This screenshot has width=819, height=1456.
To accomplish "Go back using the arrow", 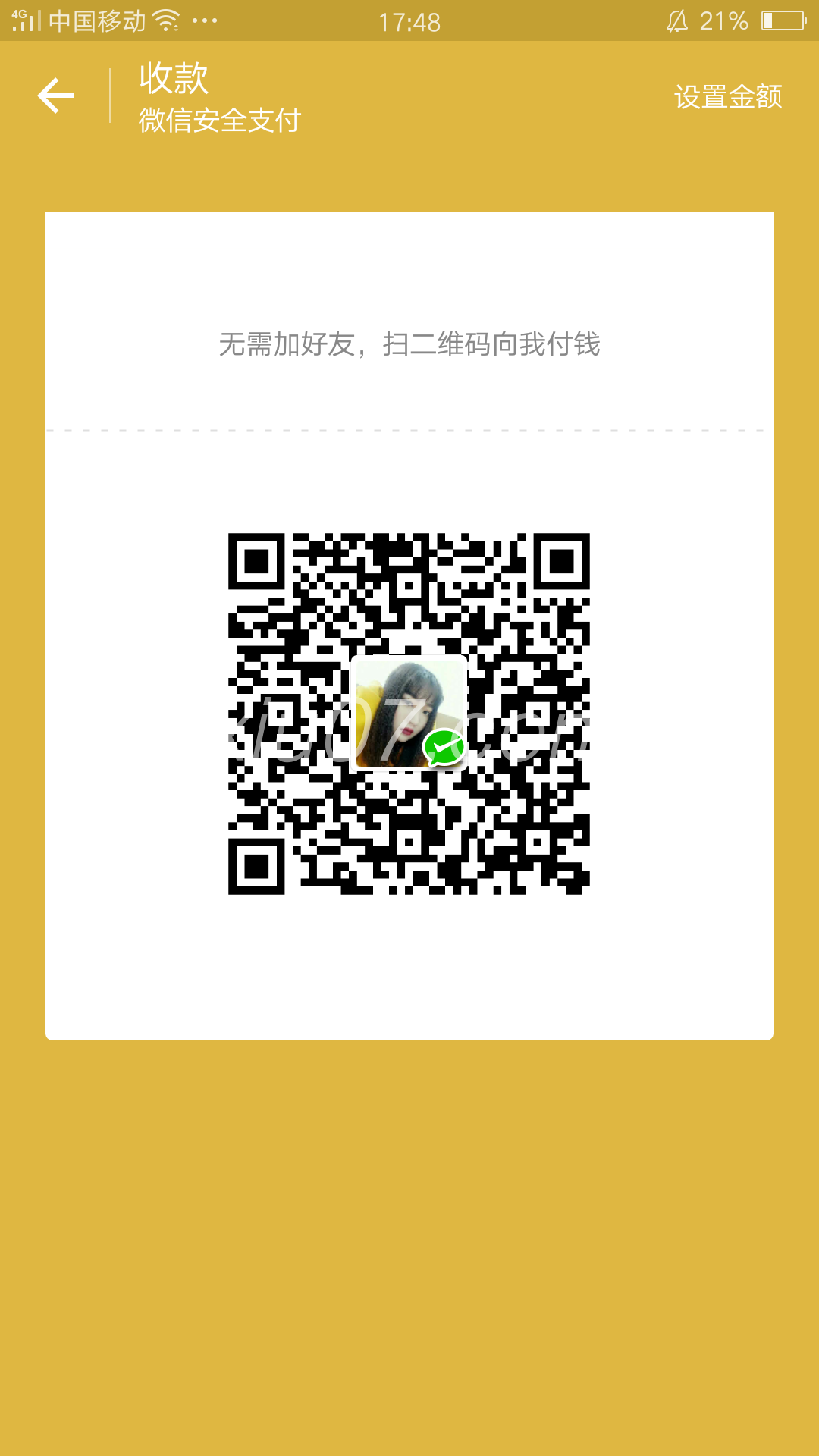I will point(55,96).
